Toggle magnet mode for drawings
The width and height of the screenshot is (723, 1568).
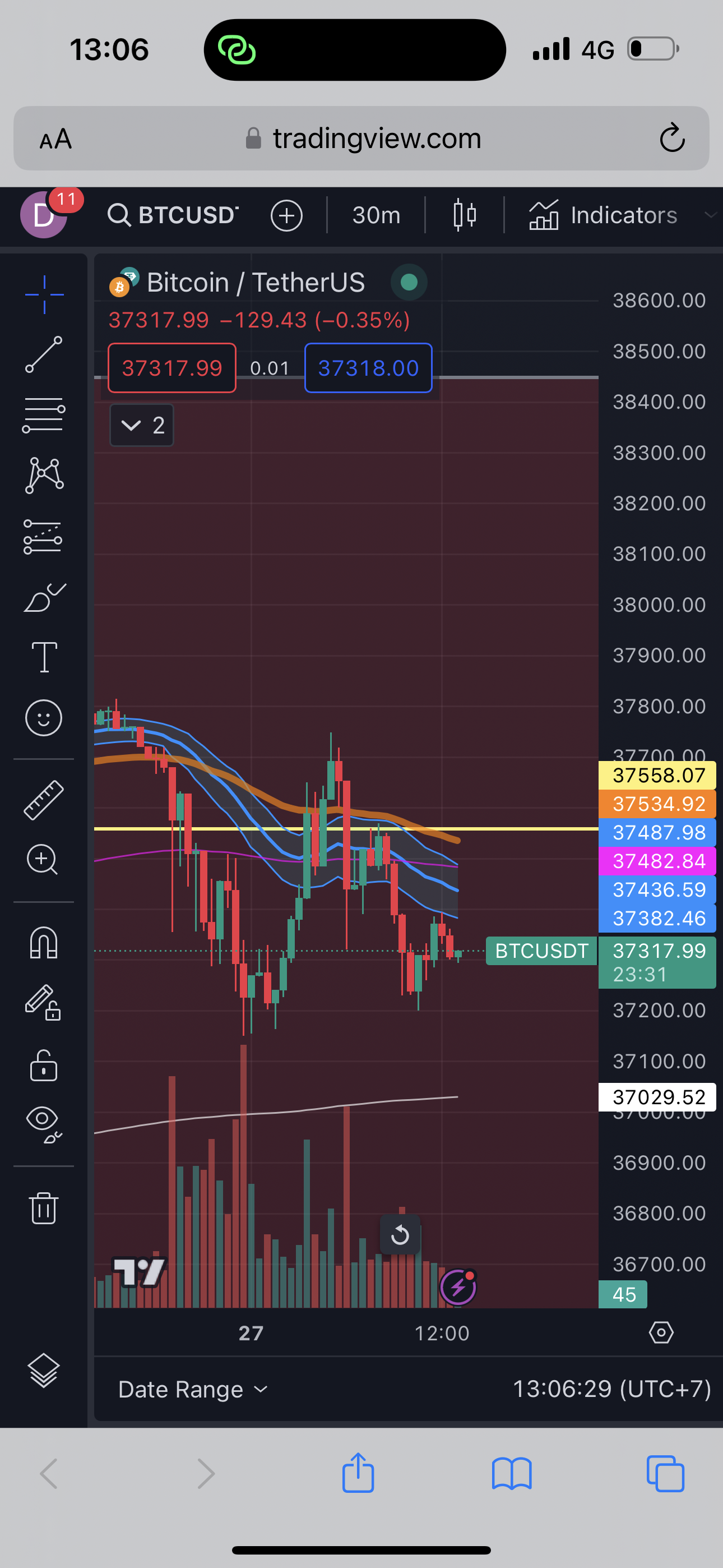[44, 943]
